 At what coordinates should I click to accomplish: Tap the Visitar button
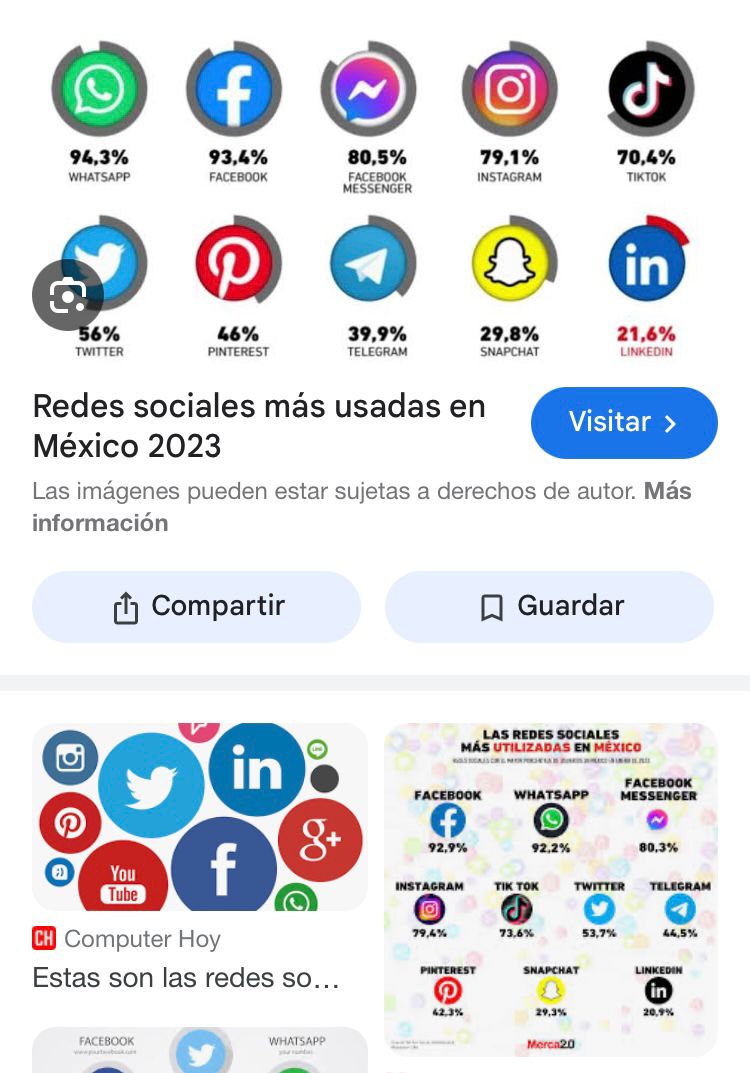(x=624, y=423)
